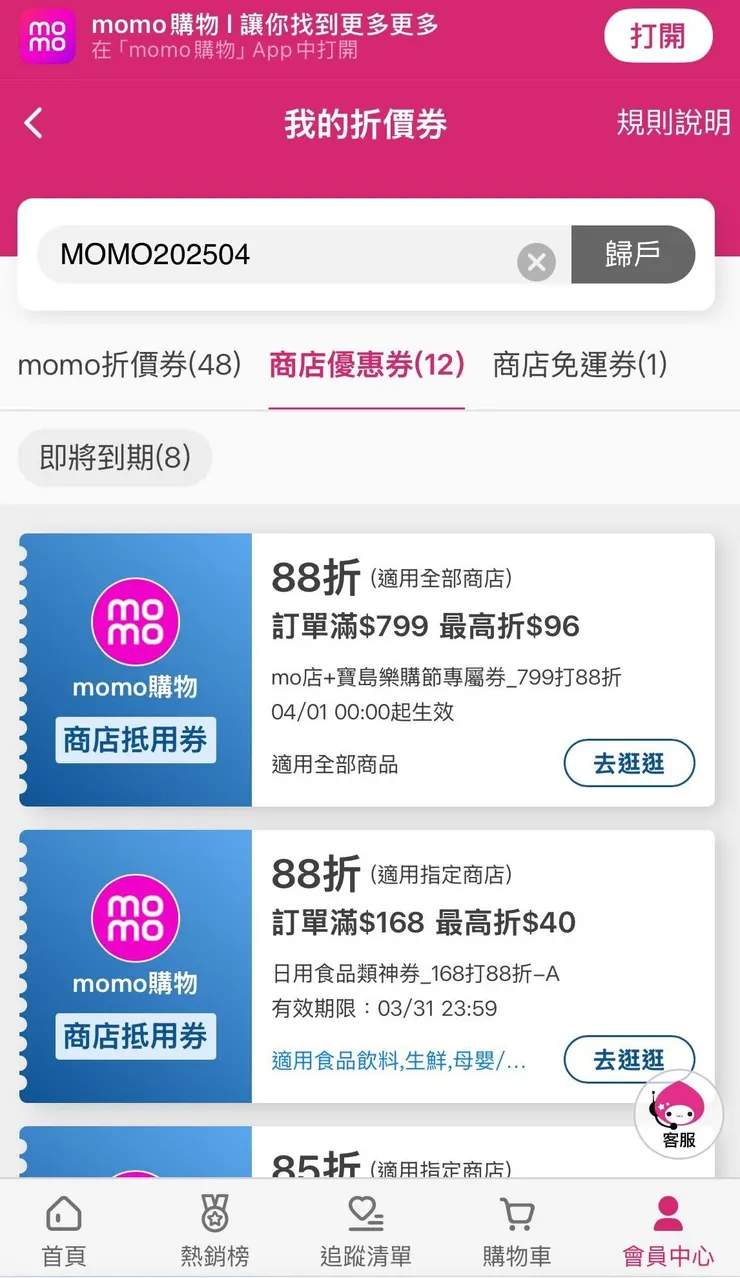Clear the coupon code with the X icon
This screenshot has height=1278, width=740.
click(536, 262)
